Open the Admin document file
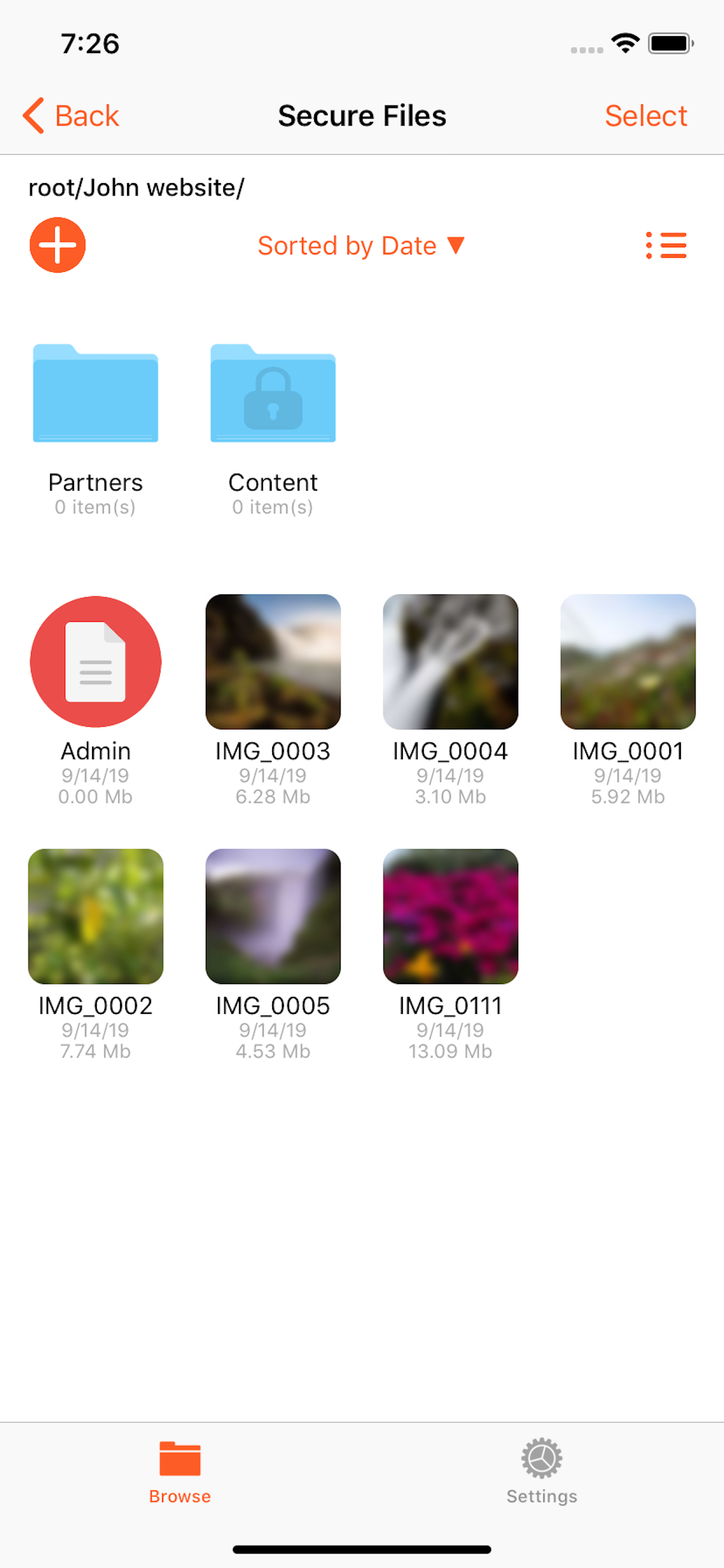Screen dimensions: 724x1568 click(96, 661)
